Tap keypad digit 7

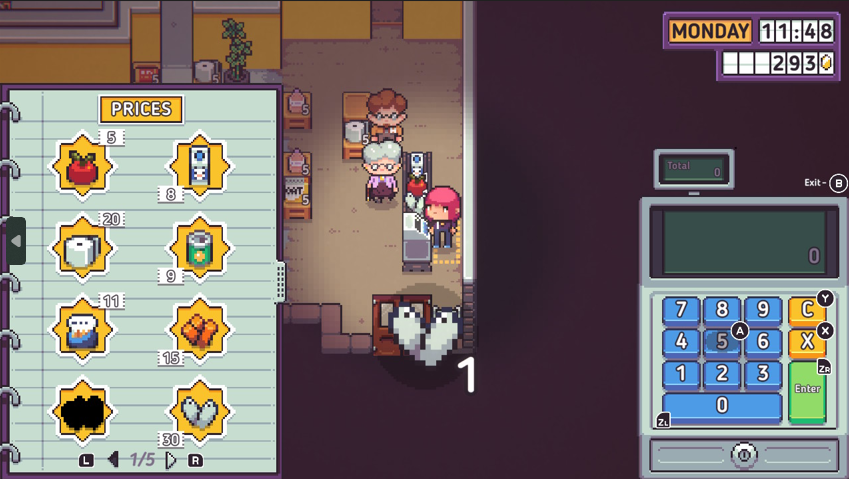pos(682,310)
